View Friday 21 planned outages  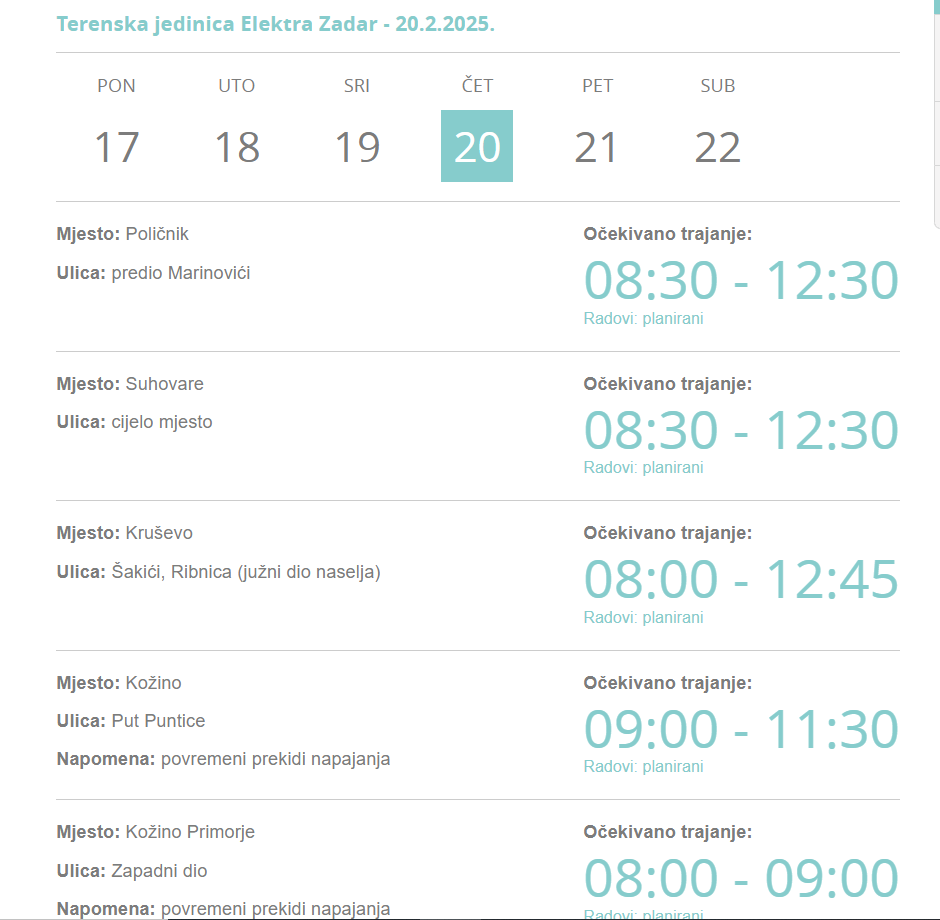click(x=597, y=146)
